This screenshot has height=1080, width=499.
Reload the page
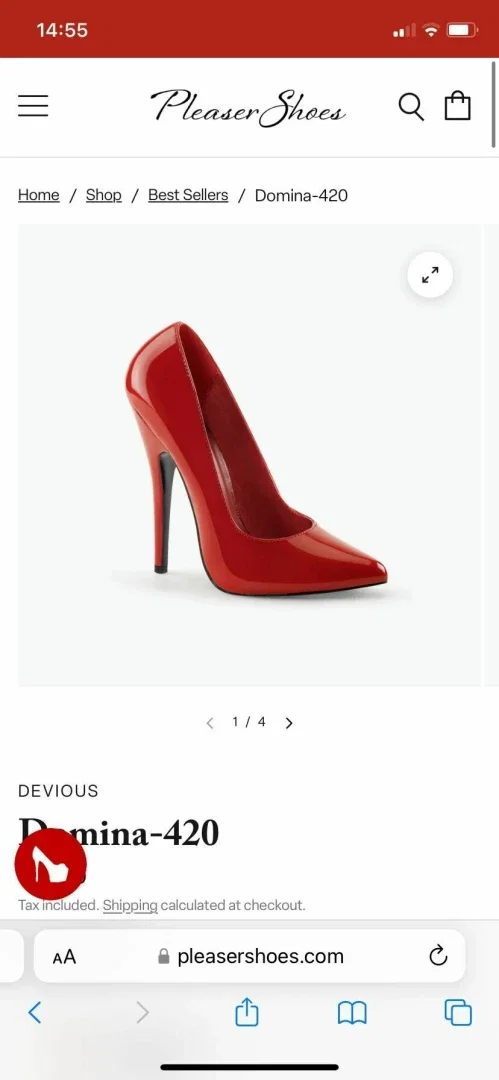(438, 955)
